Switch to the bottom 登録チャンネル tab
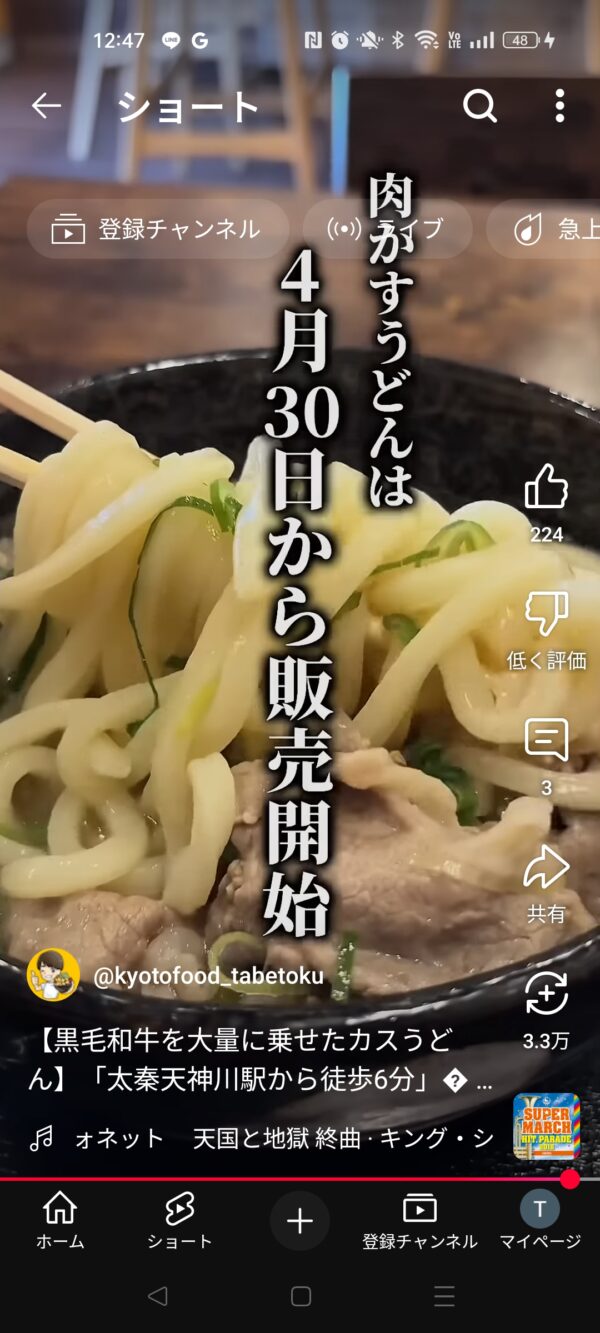 coord(420,1221)
